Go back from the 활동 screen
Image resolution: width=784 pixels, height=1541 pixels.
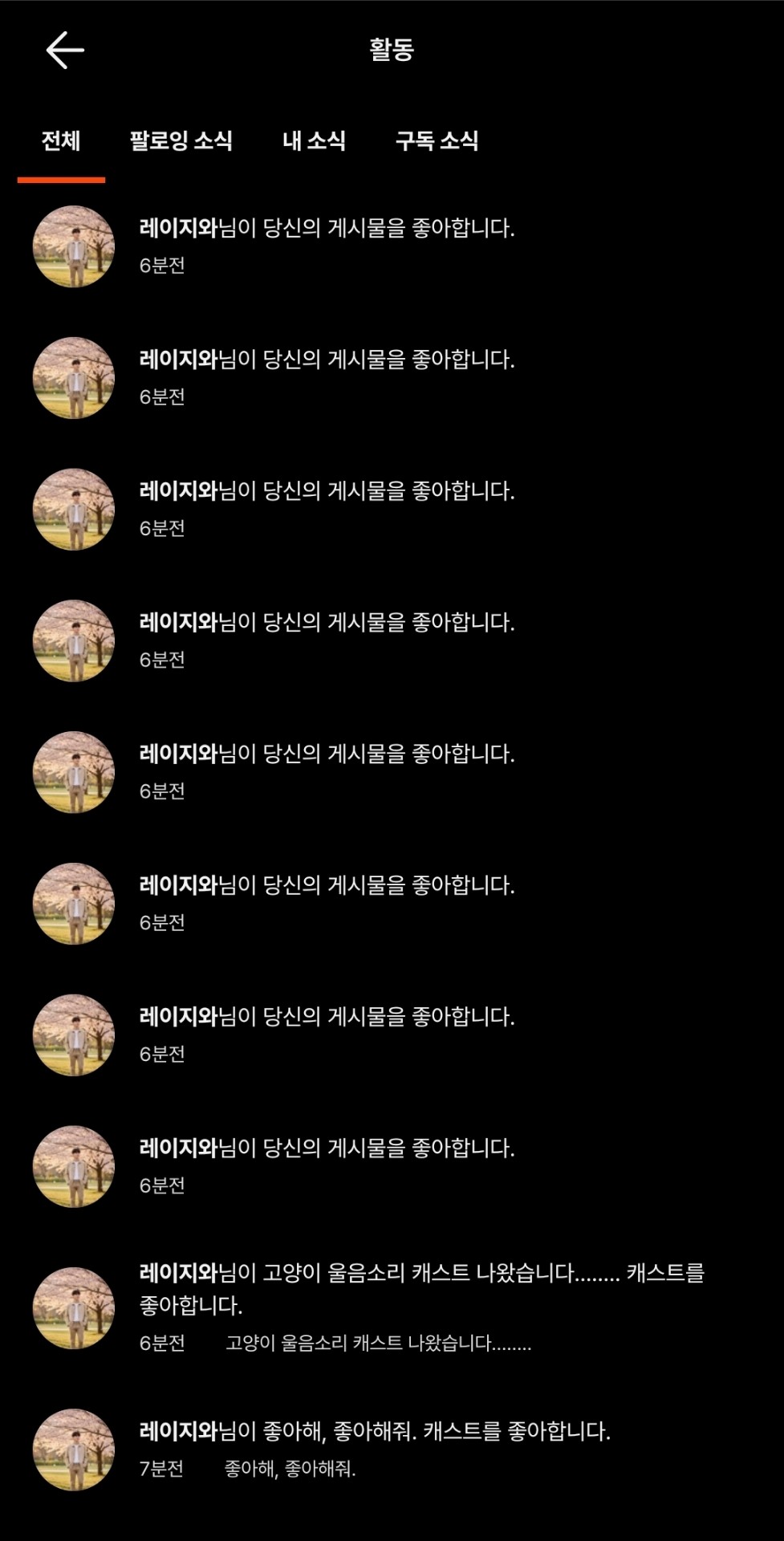click(65, 51)
